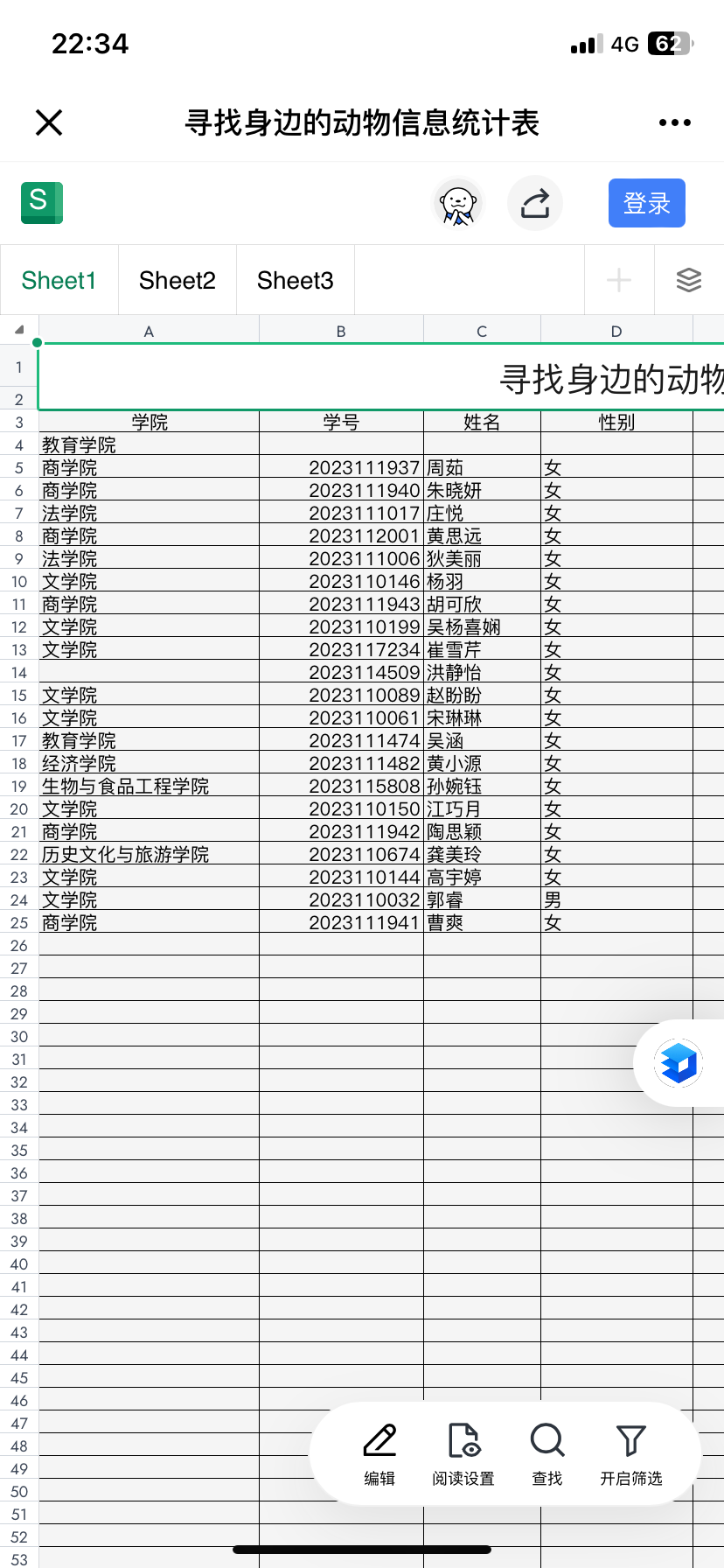The height and width of the screenshot is (1568, 724).
Task: Open 查找 to search the sheet
Action: coord(547,1454)
